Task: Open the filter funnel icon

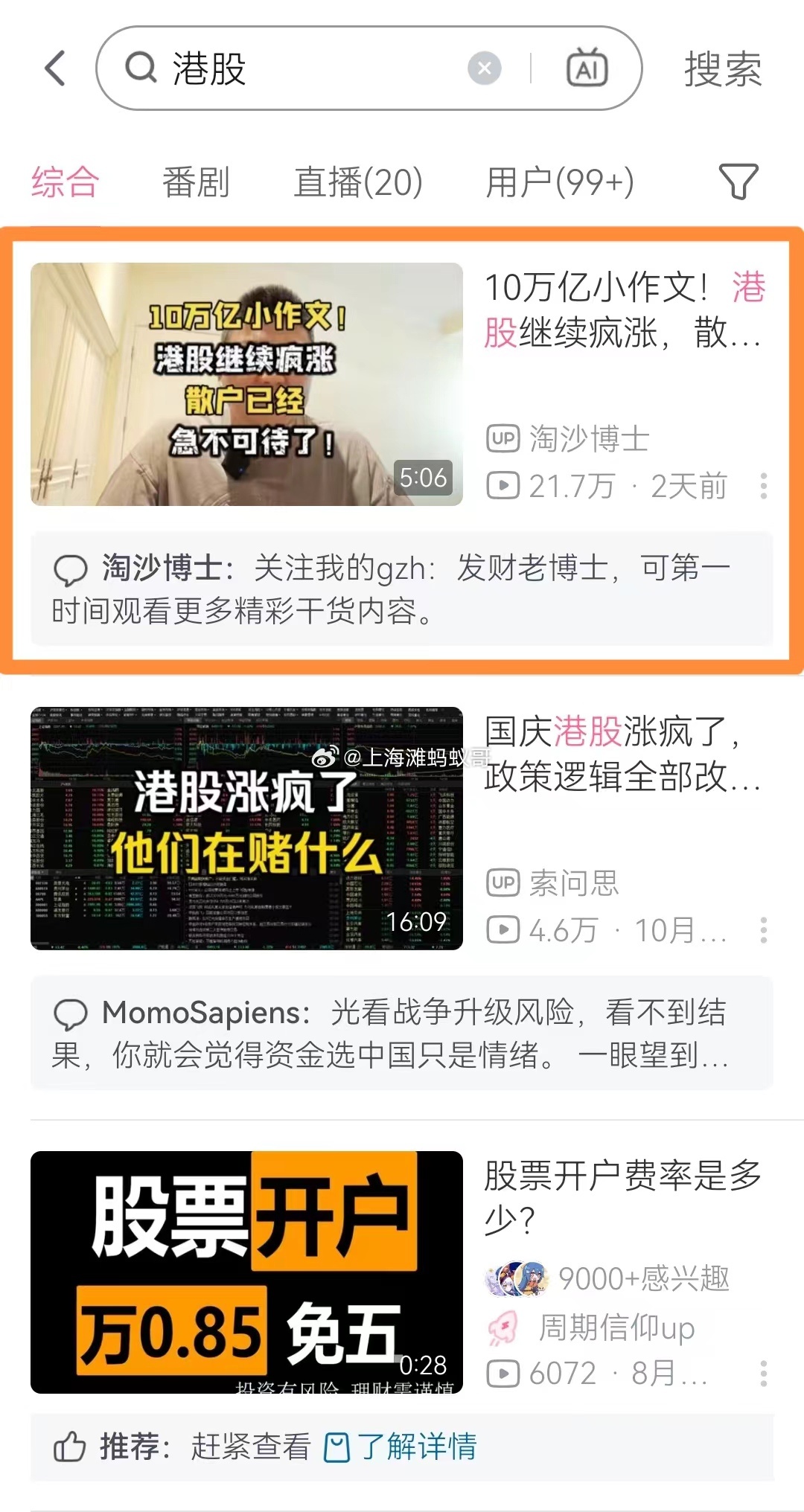Action: tap(738, 182)
